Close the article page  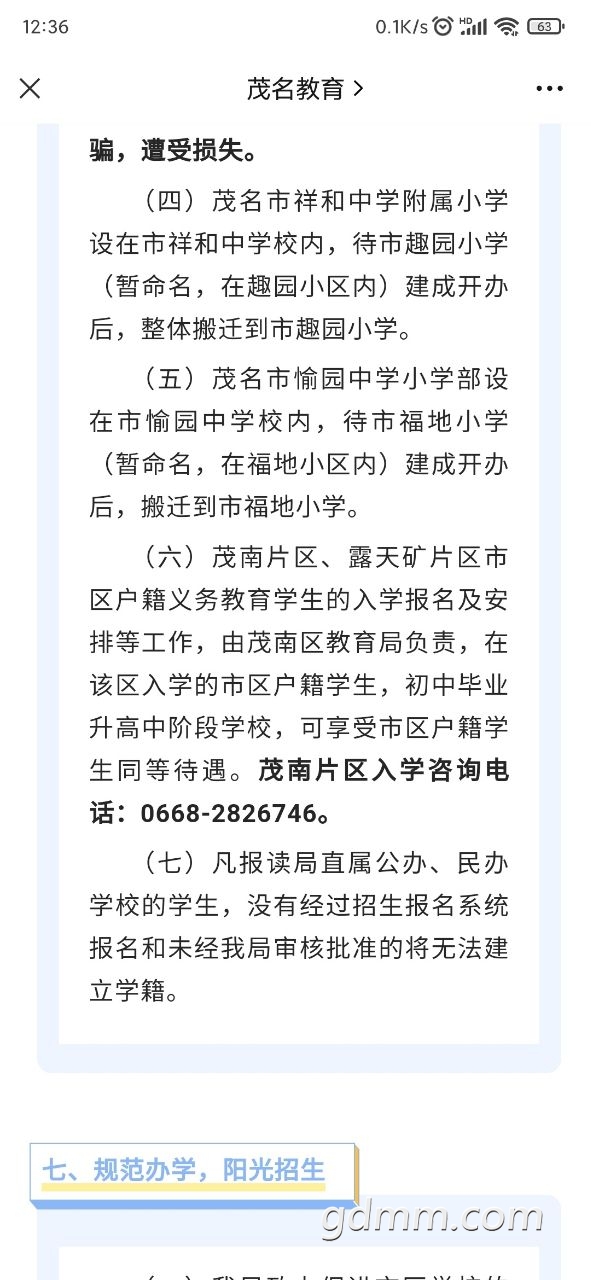click(x=30, y=88)
